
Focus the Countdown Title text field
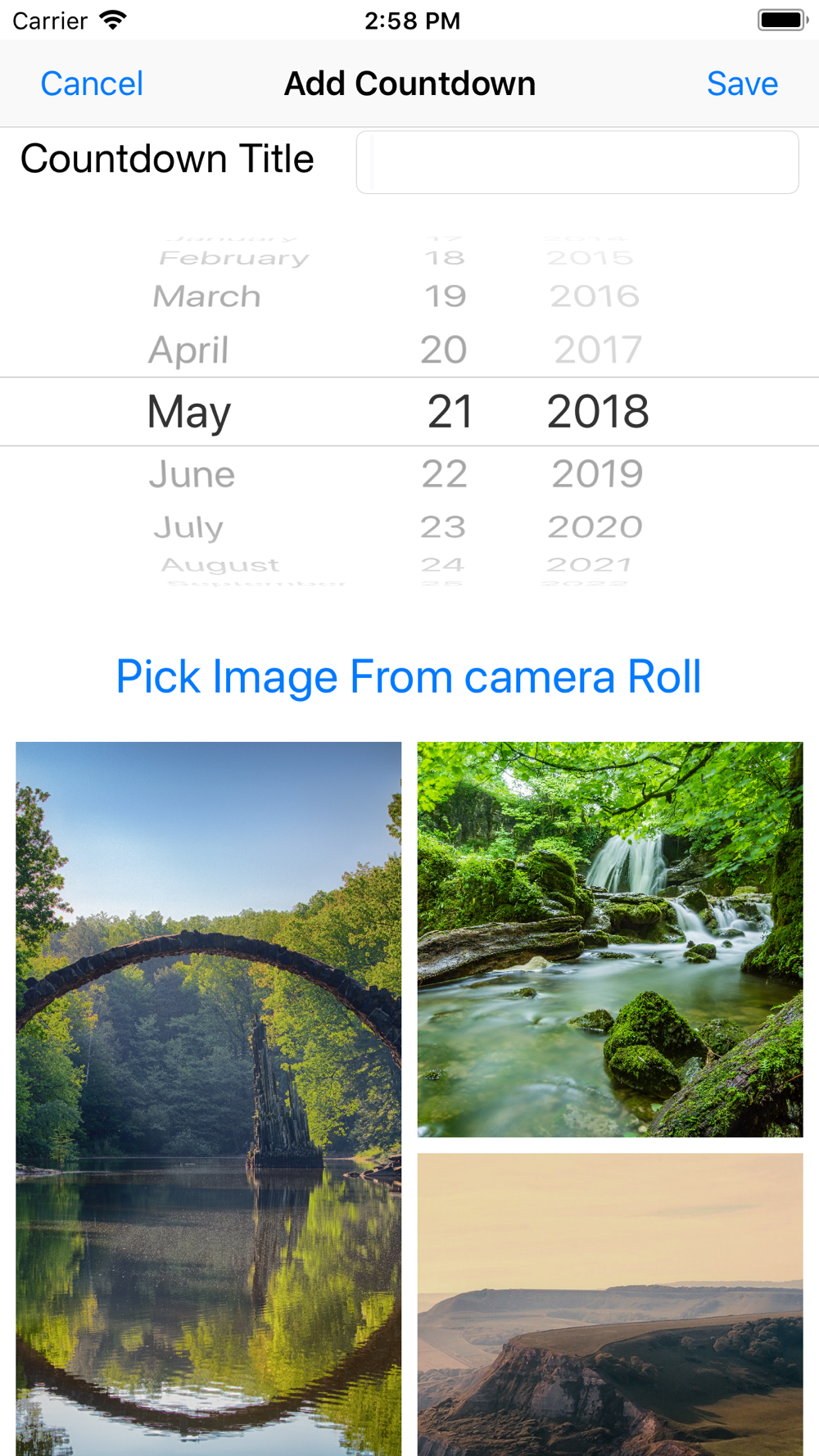577,162
